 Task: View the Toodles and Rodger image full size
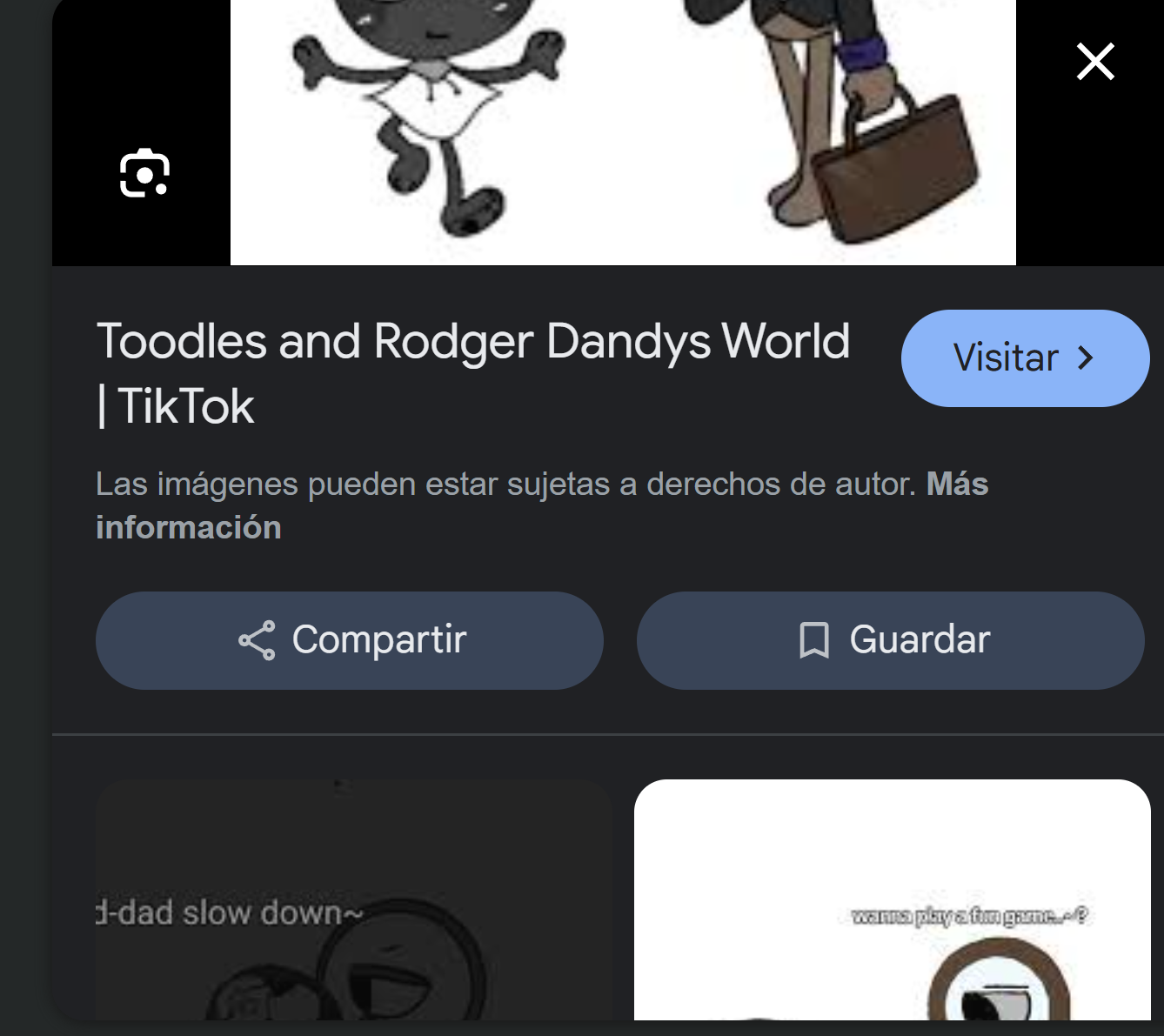tap(623, 130)
